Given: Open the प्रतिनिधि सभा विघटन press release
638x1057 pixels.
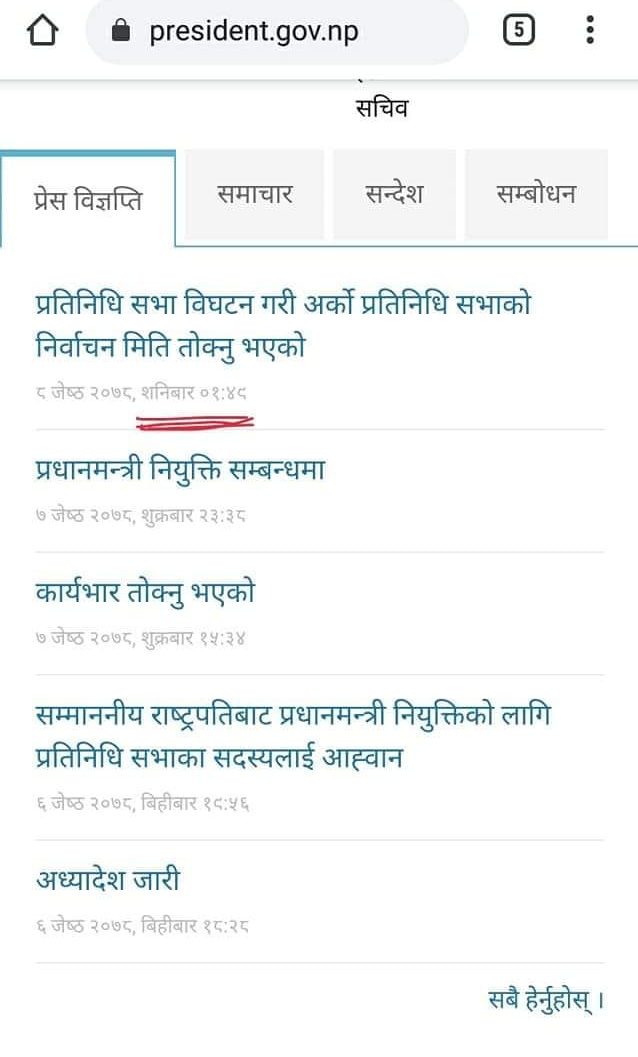Looking at the screenshot, I should coord(283,325).
